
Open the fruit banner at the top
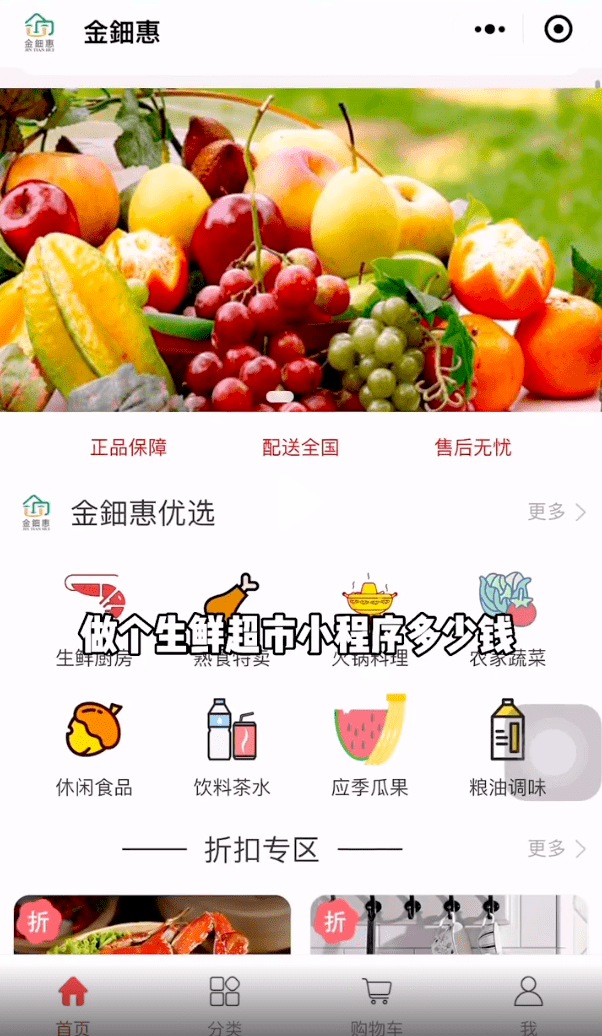coord(300,250)
